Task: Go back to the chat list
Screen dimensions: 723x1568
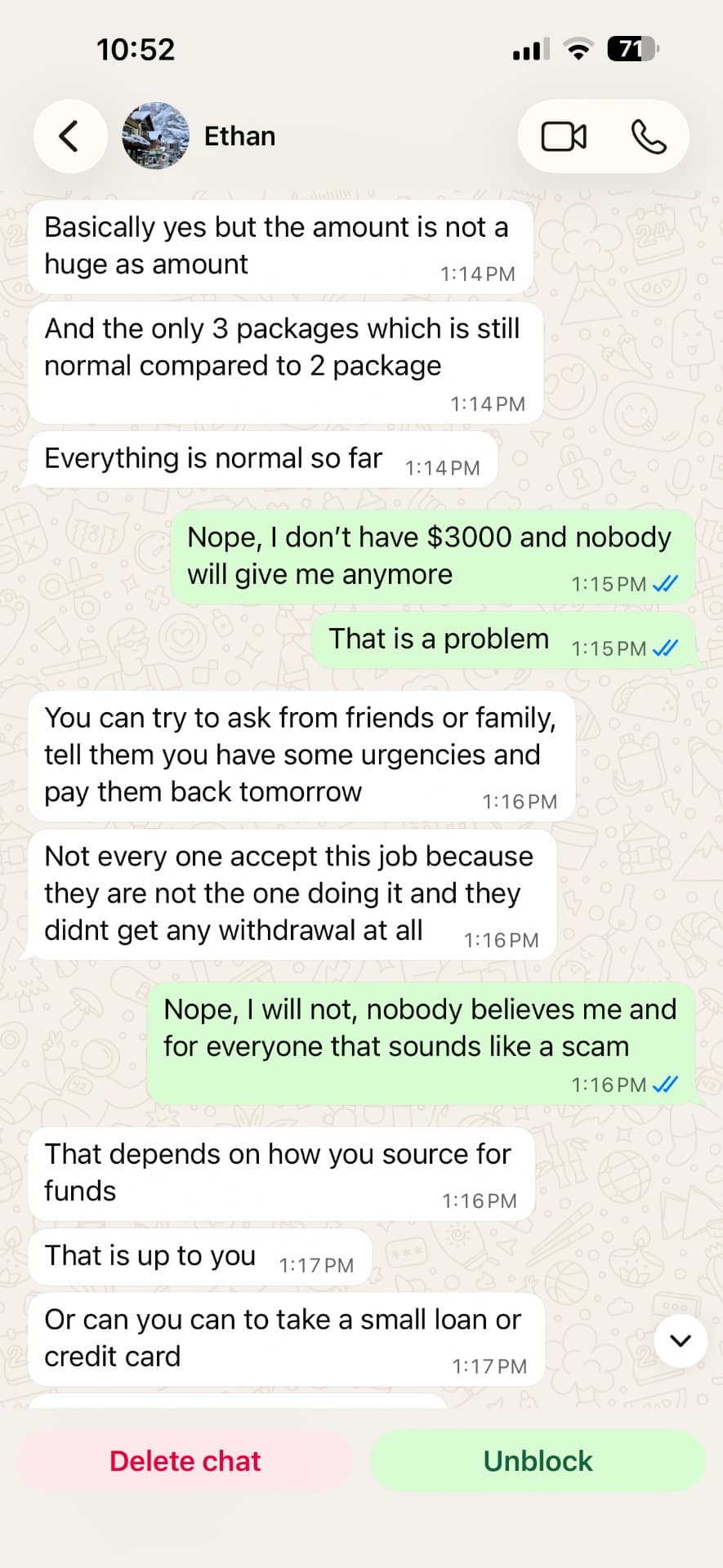Action: click(x=70, y=136)
